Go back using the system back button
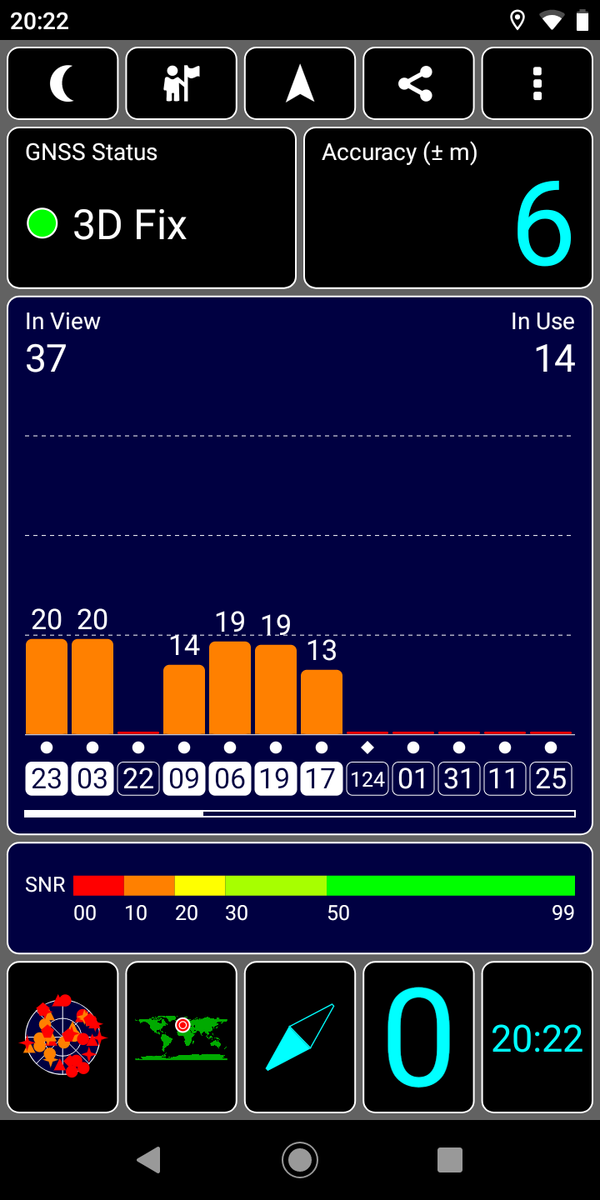This screenshot has height=1200, width=600. point(149,1159)
